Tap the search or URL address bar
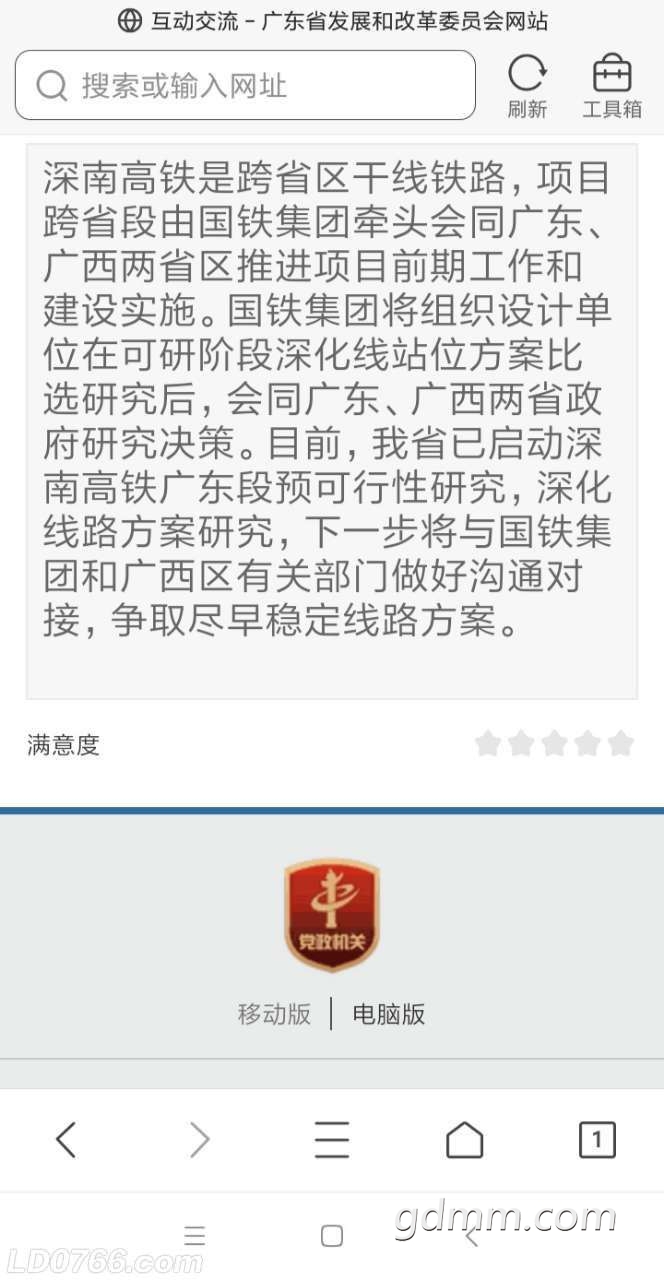This screenshot has height=1280, width=664. [x=245, y=86]
